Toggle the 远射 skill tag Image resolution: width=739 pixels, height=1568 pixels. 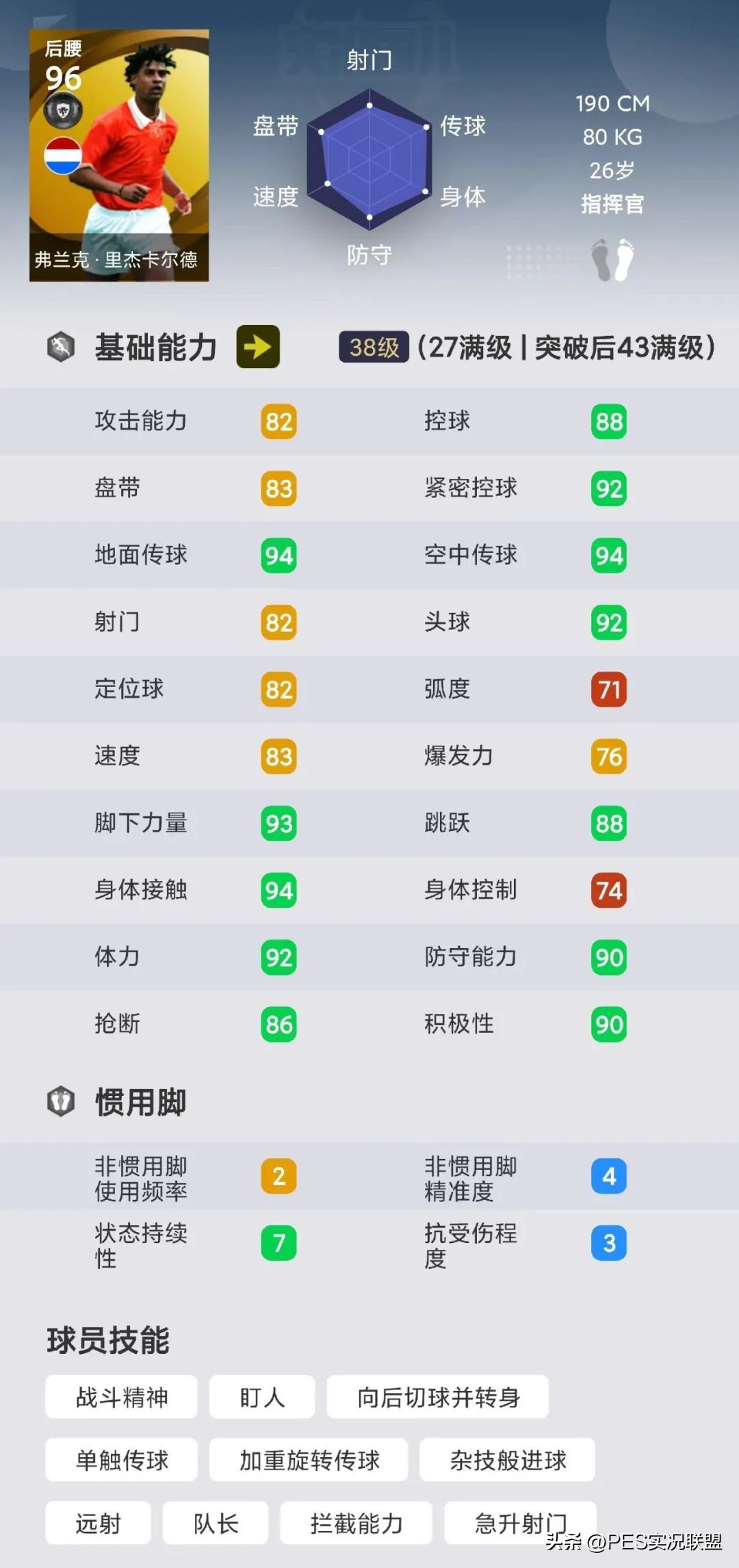[97, 1522]
